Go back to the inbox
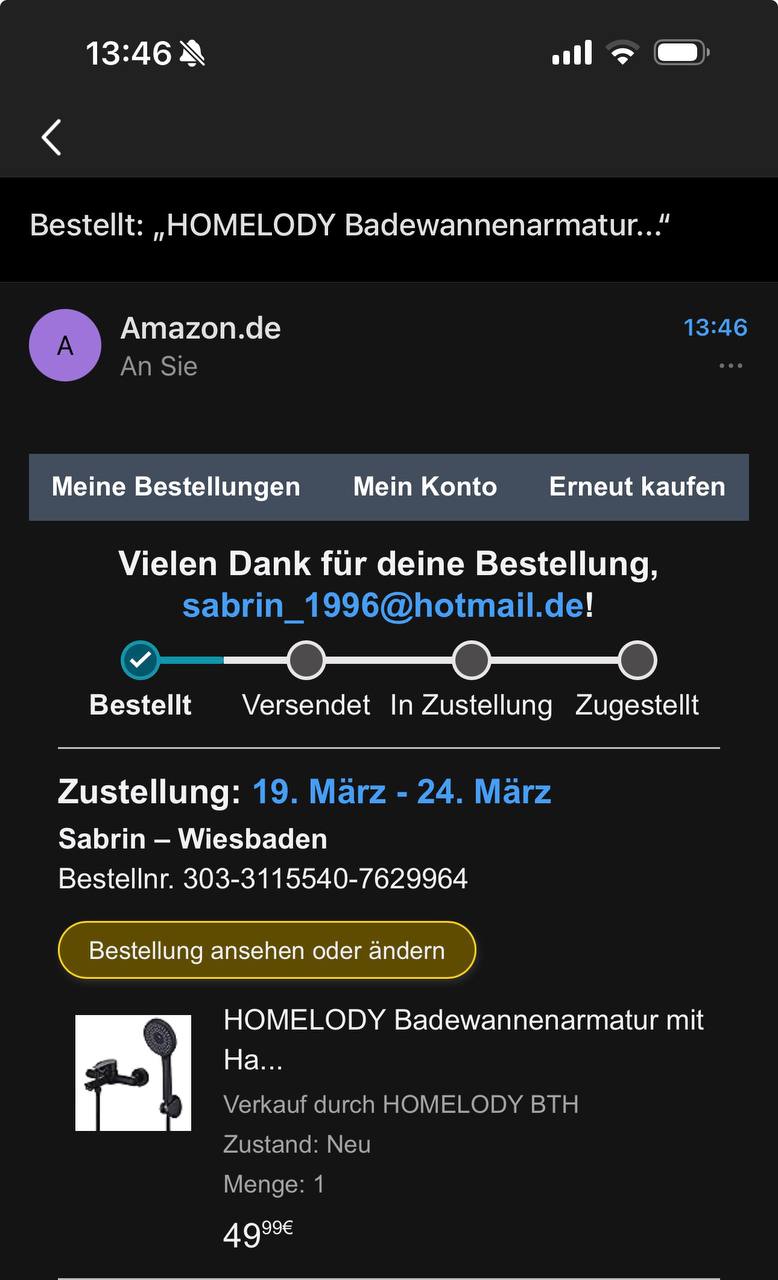This screenshot has height=1280, width=778. click(52, 137)
